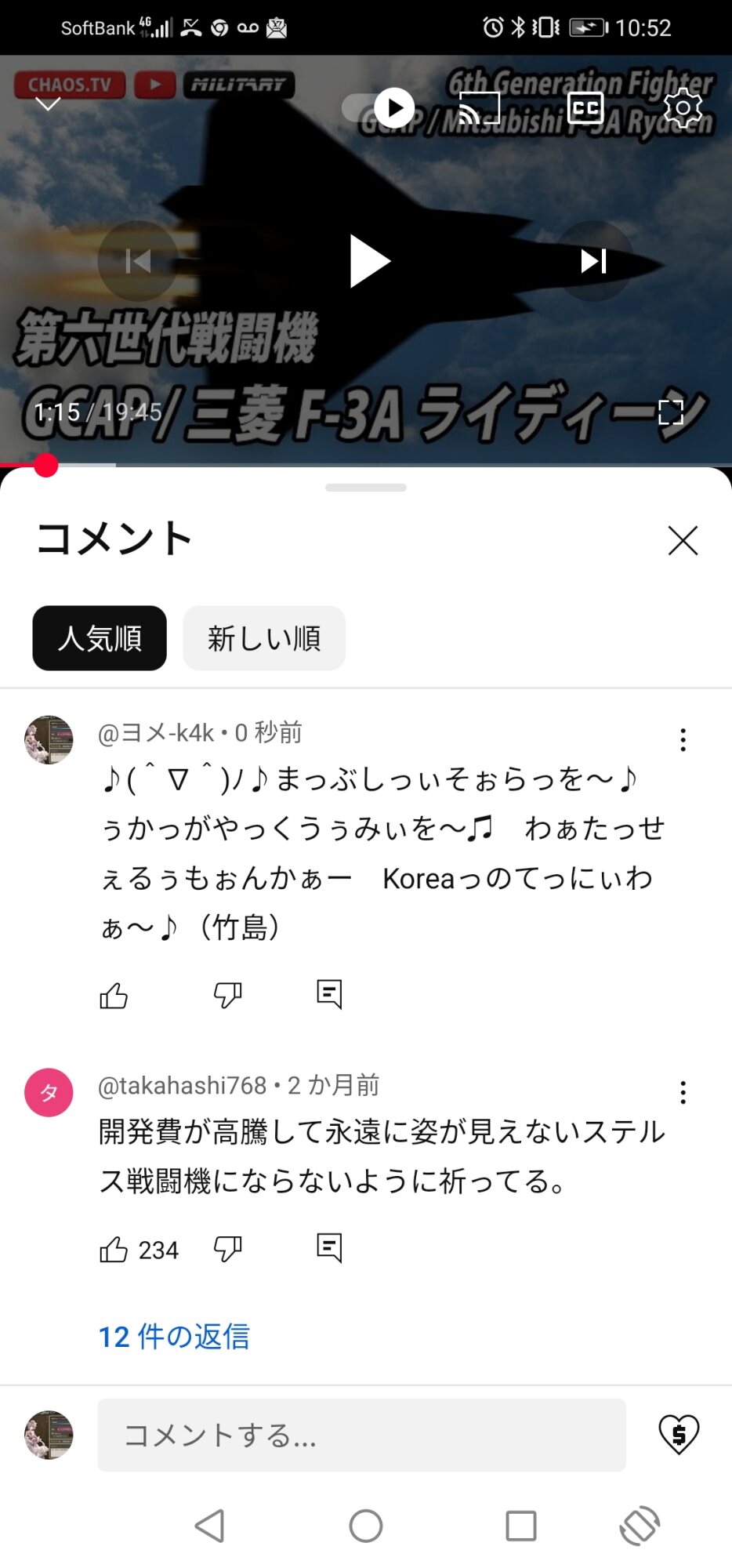Close the comments panel
732x1568 pixels.
683,540
